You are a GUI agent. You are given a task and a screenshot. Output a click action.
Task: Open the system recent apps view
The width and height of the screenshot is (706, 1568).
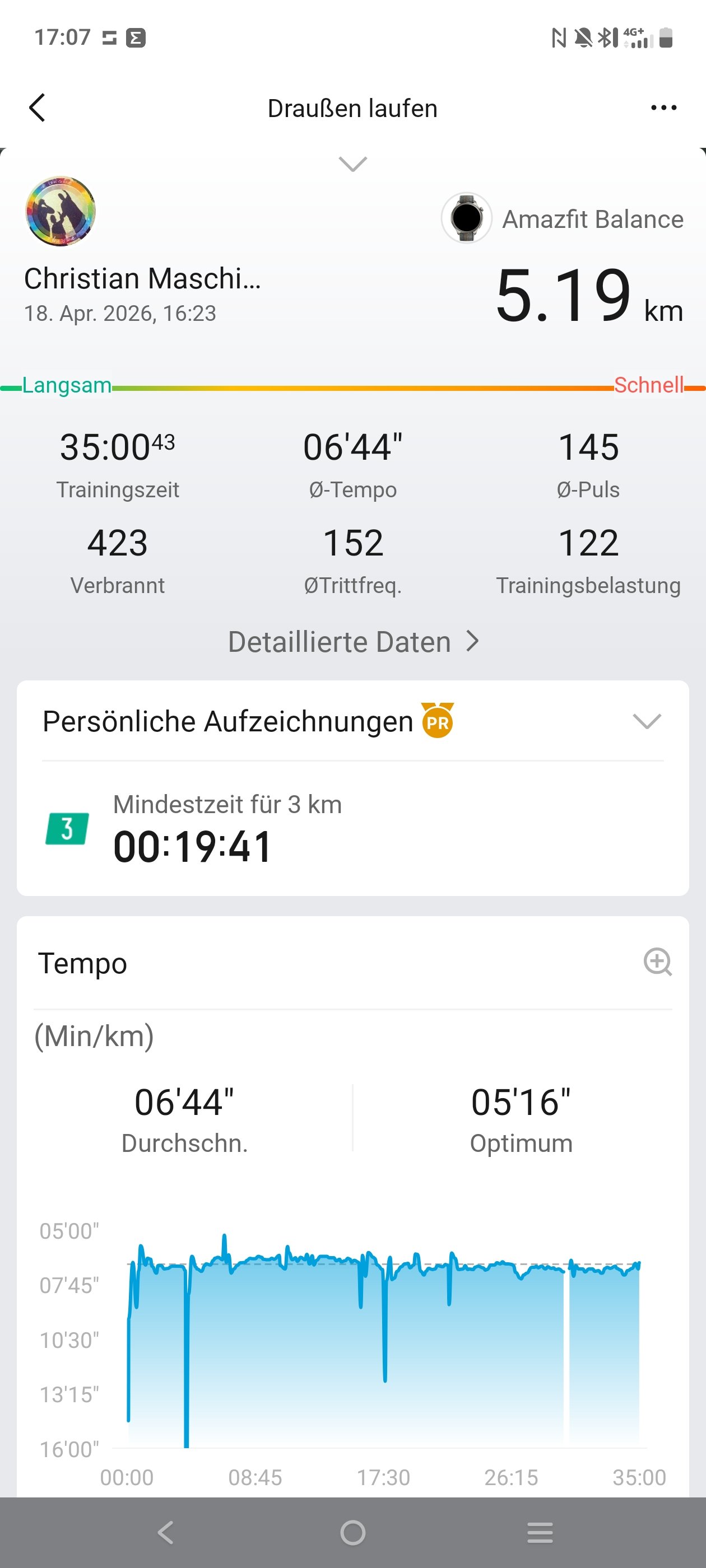point(540,1532)
